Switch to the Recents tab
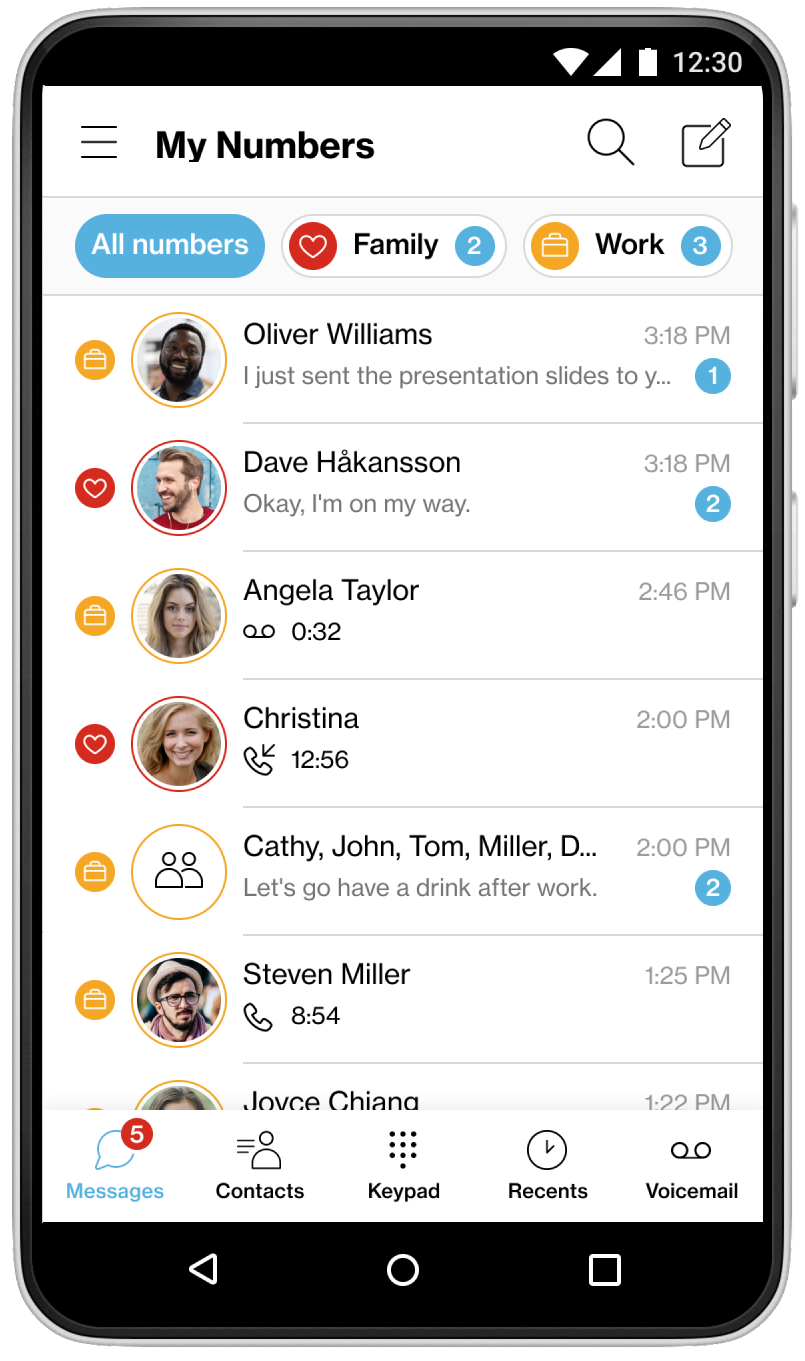805x1361 pixels. click(x=547, y=1166)
